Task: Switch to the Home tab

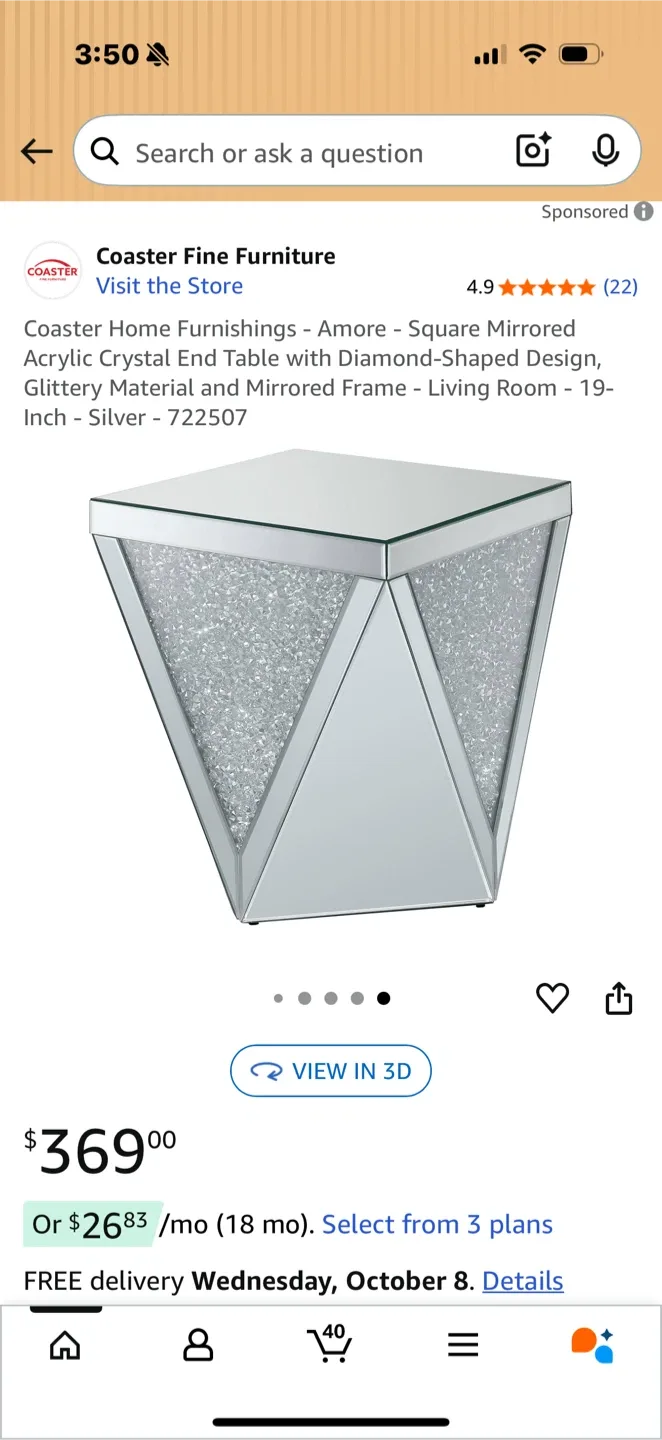Action: 65,1345
